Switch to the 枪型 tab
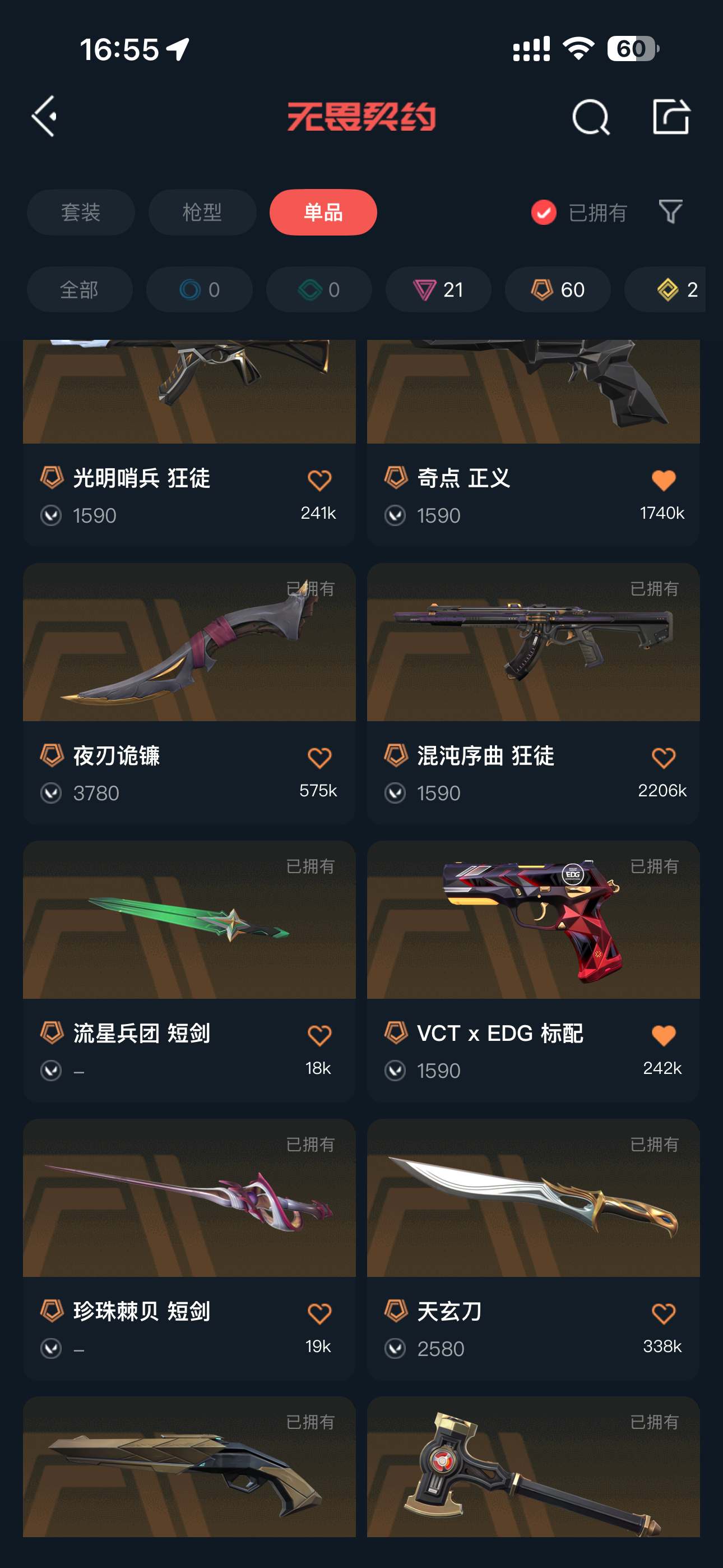The image size is (723, 1568). point(202,213)
